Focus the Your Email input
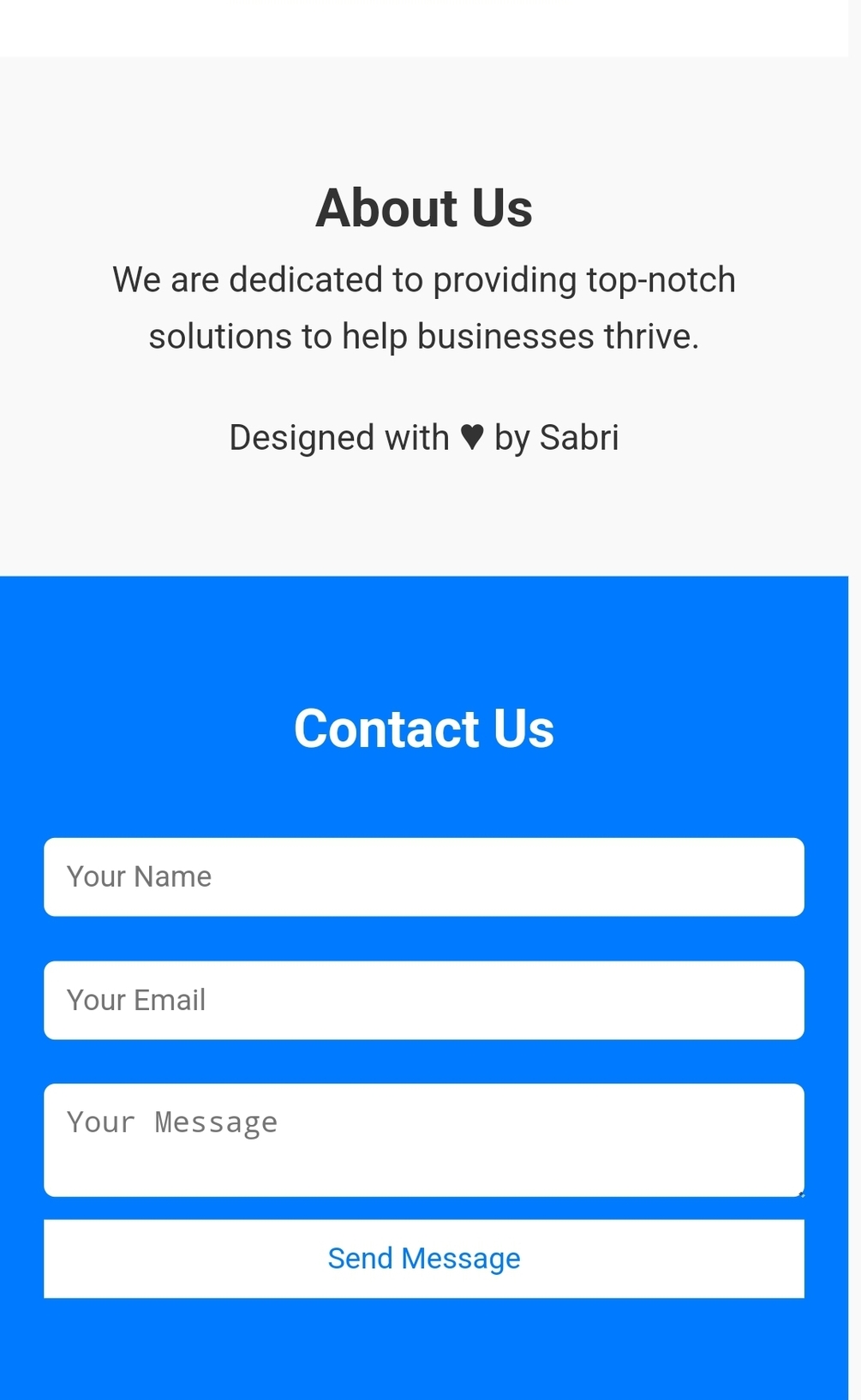Image resolution: width=861 pixels, height=1400 pixels. [423, 1000]
